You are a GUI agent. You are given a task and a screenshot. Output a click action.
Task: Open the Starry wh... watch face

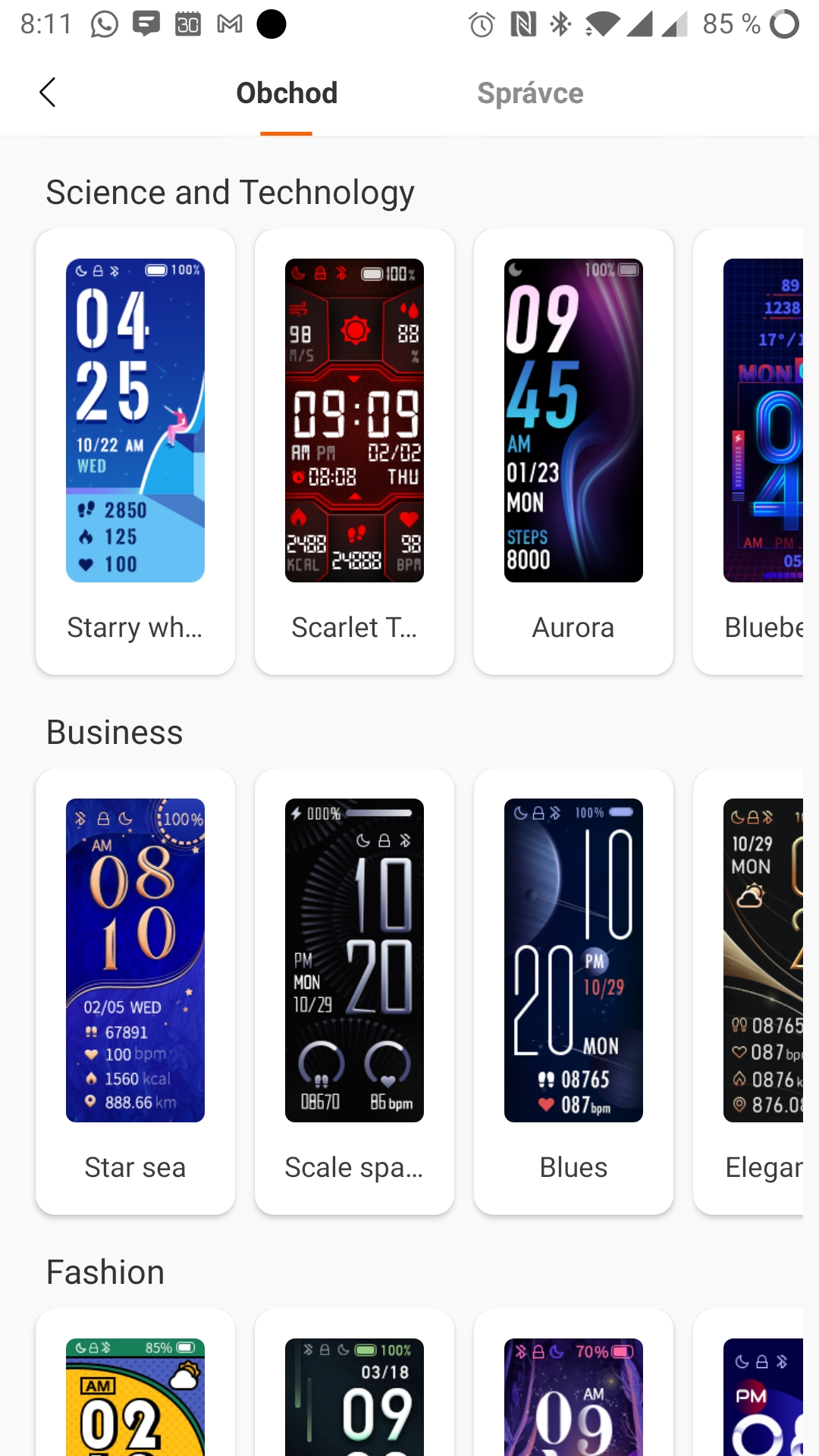(x=135, y=451)
